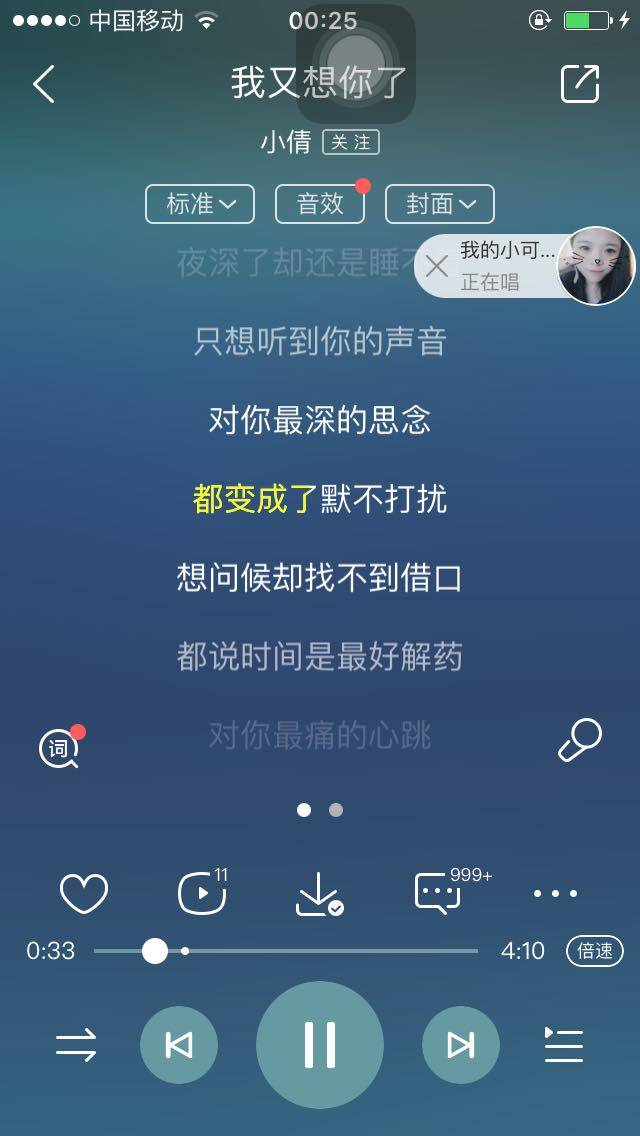Share the song 我又想你了
The width and height of the screenshot is (640, 1136).
(x=580, y=84)
